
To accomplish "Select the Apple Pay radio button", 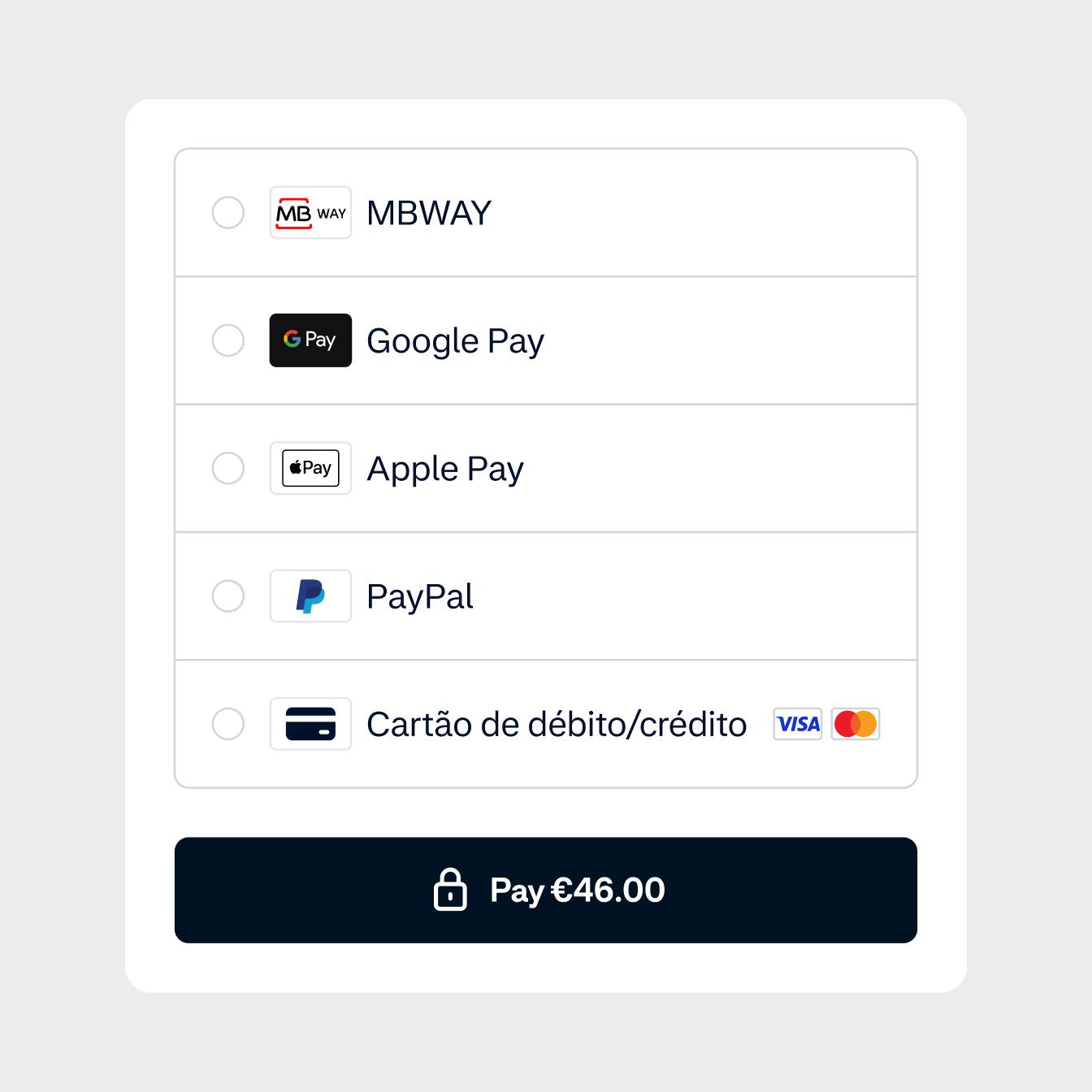I will pos(228,468).
